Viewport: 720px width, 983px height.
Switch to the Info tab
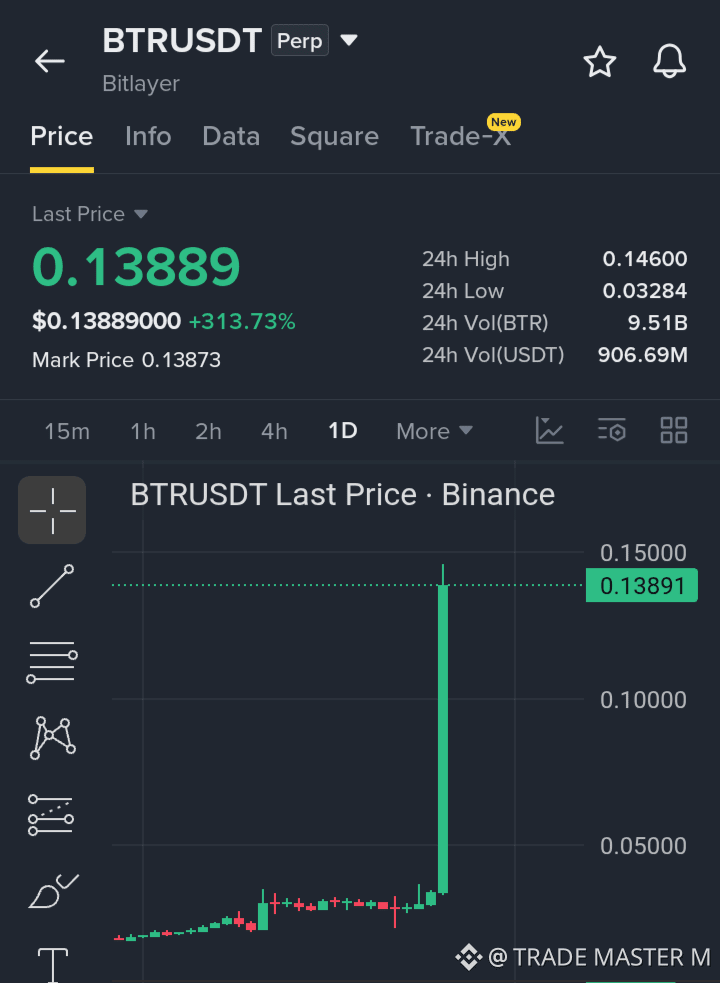coord(148,136)
